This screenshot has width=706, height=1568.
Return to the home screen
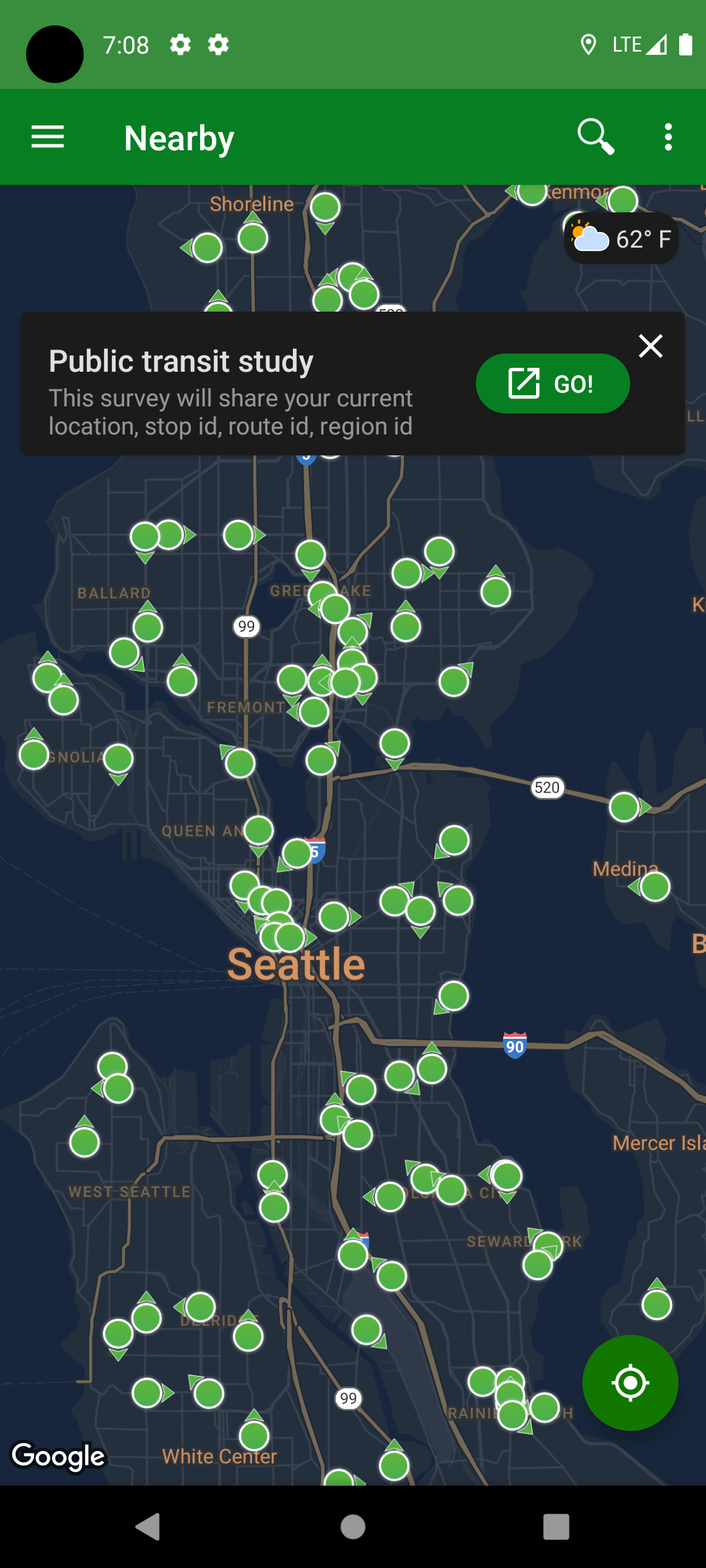click(353, 1527)
